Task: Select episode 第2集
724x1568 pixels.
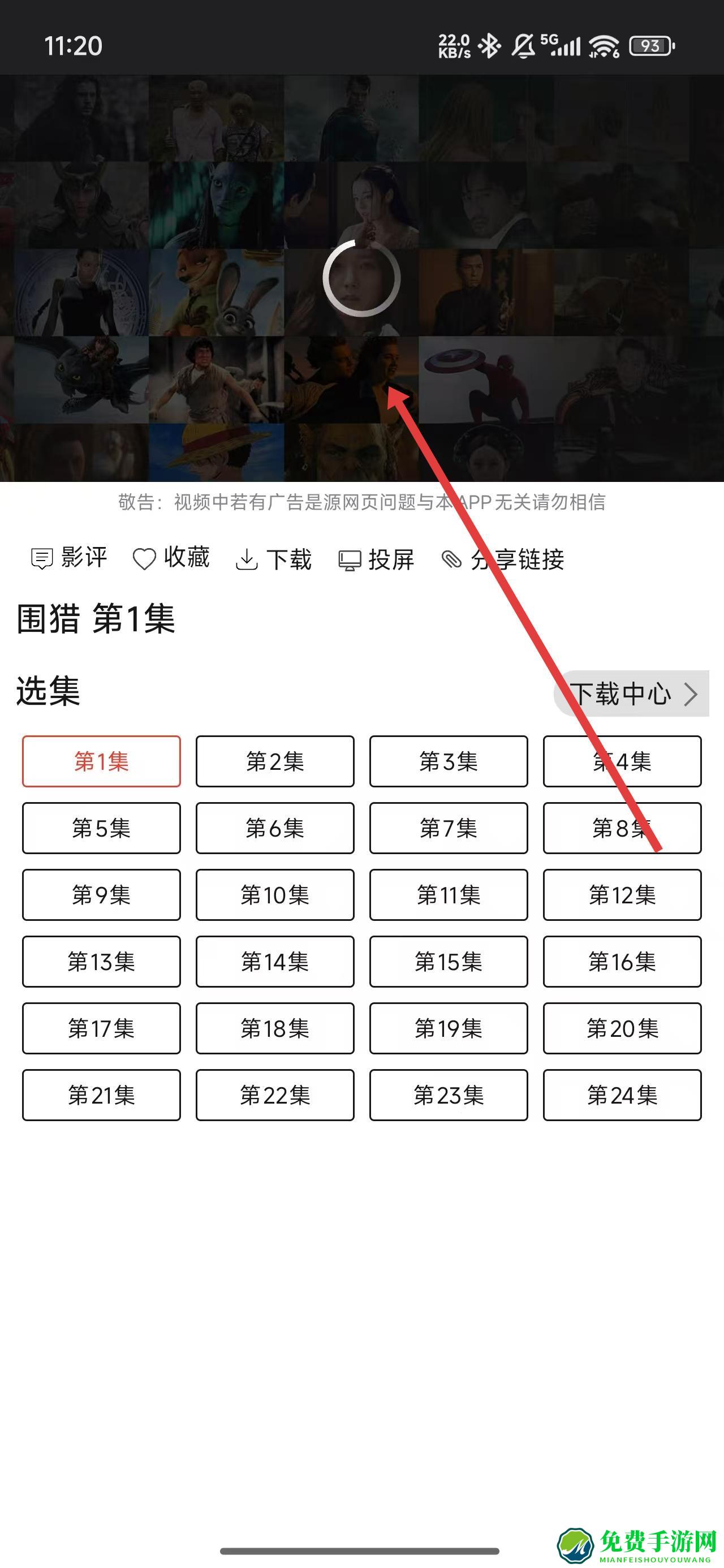Action: [x=275, y=761]
